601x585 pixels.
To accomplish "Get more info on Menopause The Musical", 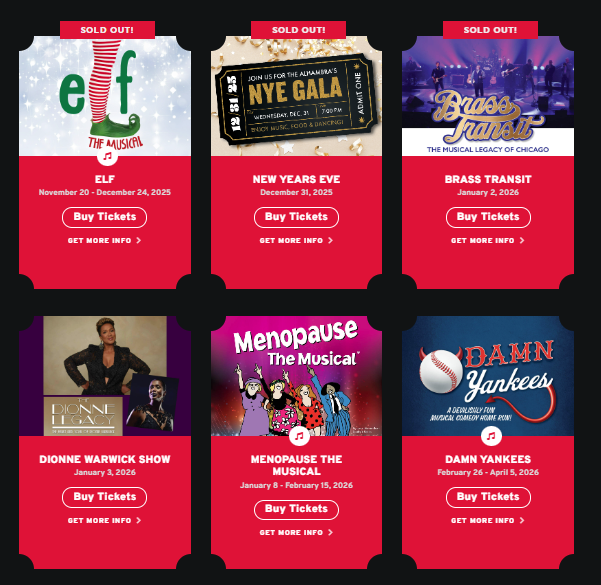I will pyautogui.click(x=297, y=533).
